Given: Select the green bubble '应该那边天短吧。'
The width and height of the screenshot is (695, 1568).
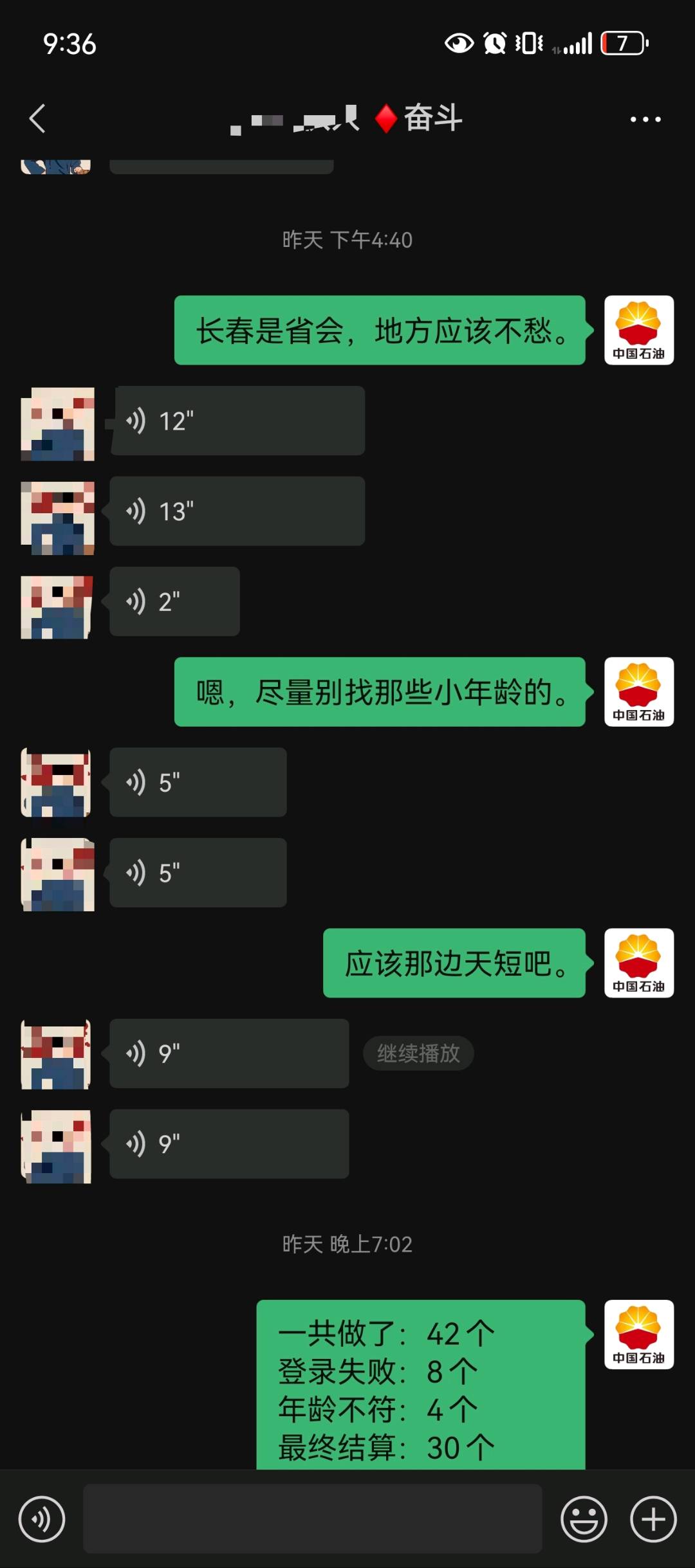Looking at the screenshot, I should pos(454,963).
